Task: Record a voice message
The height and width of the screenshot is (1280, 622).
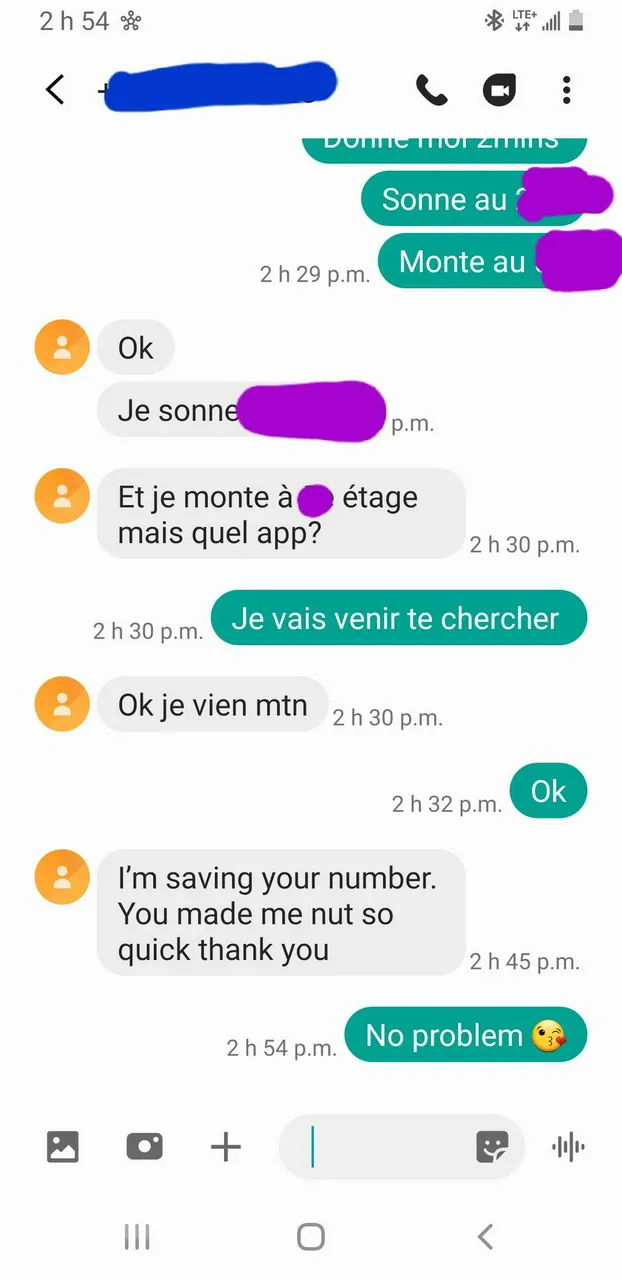Action: click(568, 1146)
